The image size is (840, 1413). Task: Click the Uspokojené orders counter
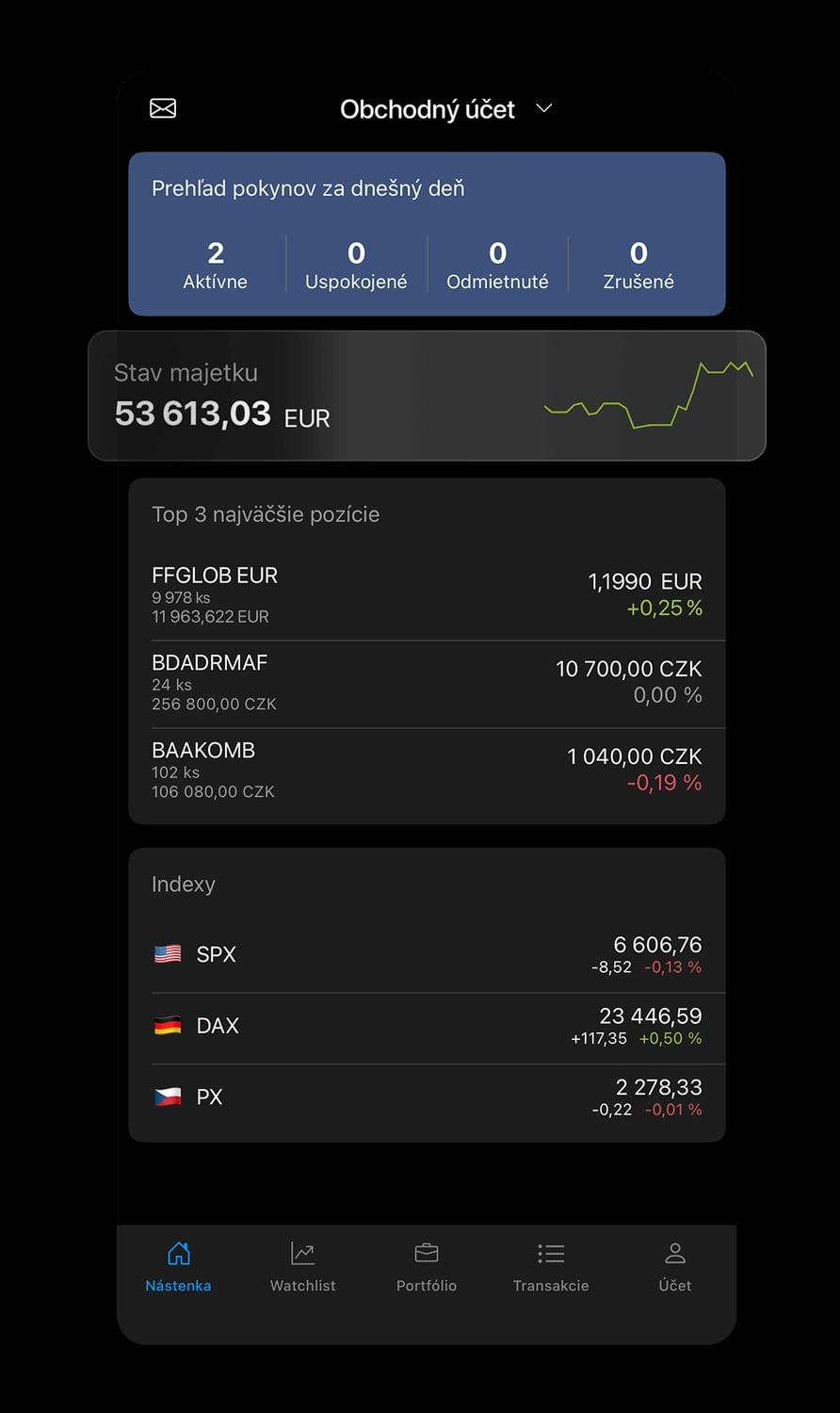click(356, 264)
